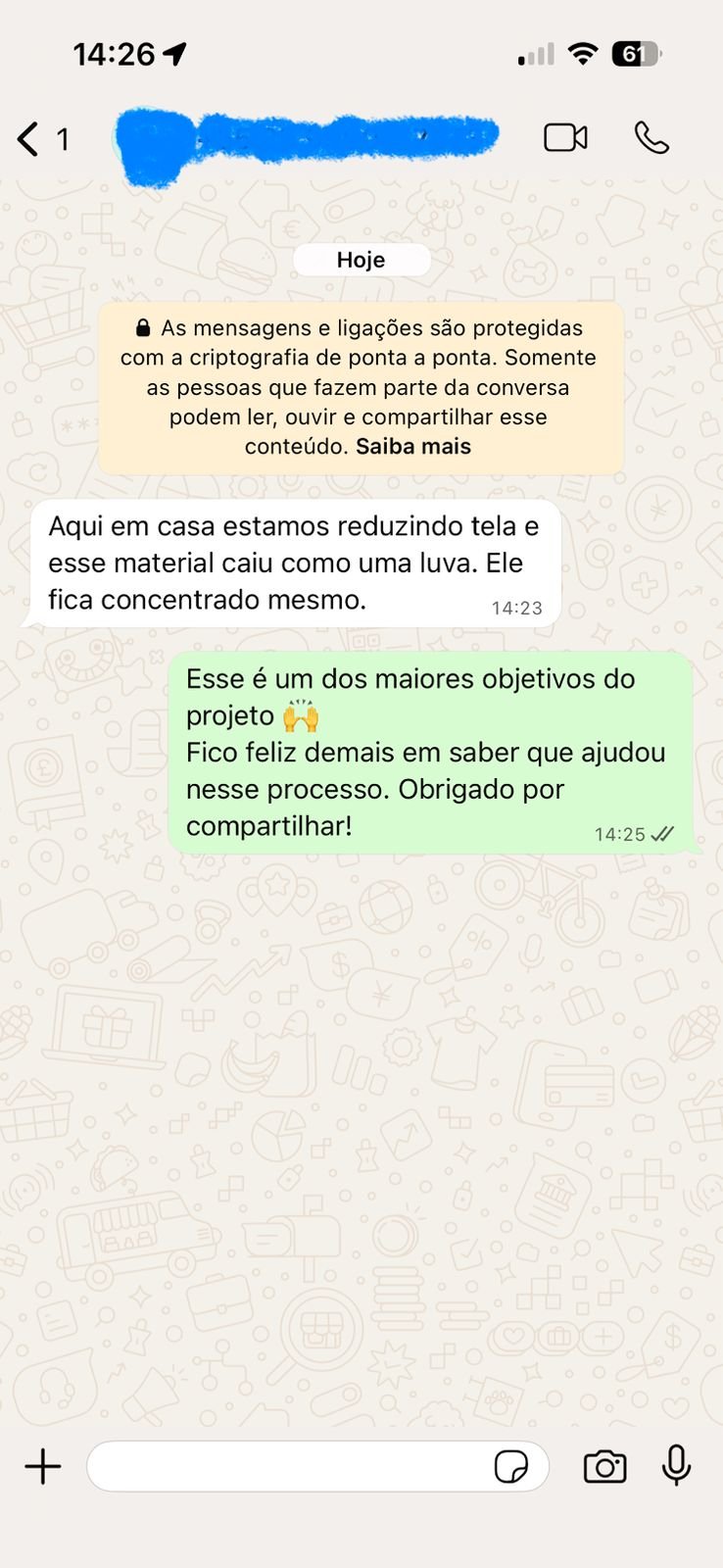Record a voice message with the microphone
Image resolution: width=723 pixels, height=1568 pixels.
point(676,1466)
